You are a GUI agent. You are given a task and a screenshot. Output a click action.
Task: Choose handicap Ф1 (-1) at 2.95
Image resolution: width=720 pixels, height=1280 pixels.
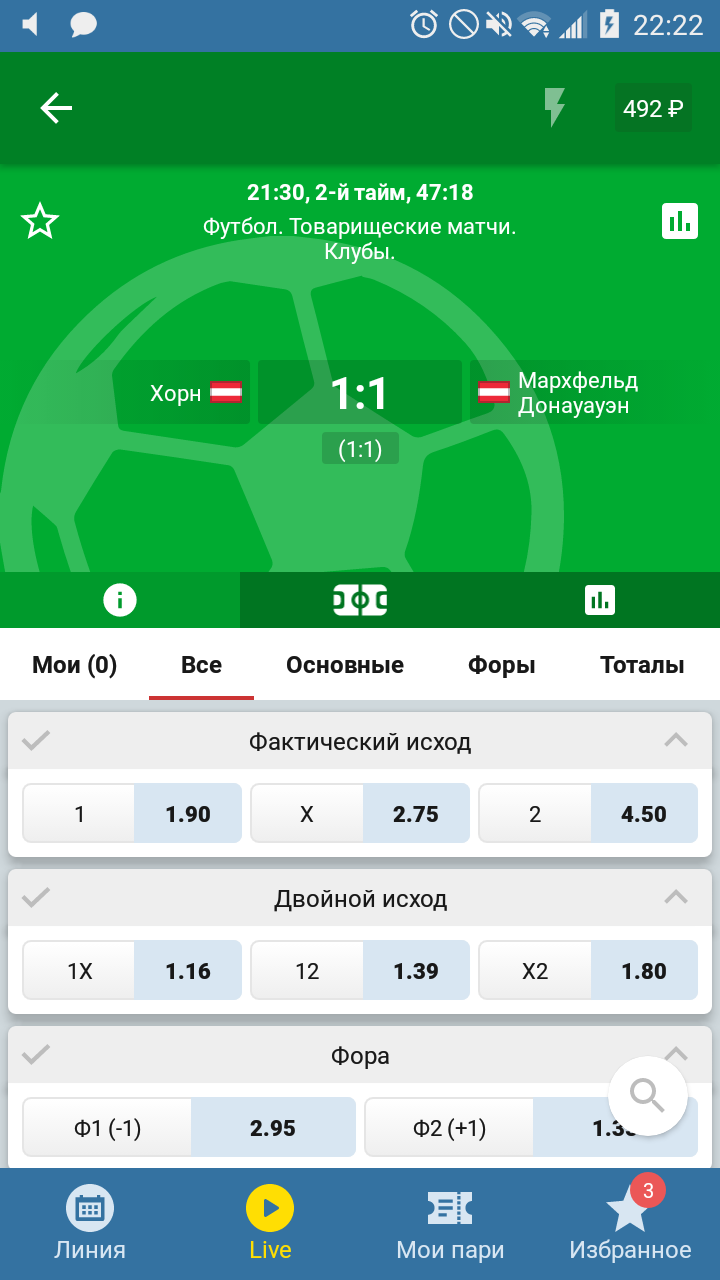point(189,1128)
